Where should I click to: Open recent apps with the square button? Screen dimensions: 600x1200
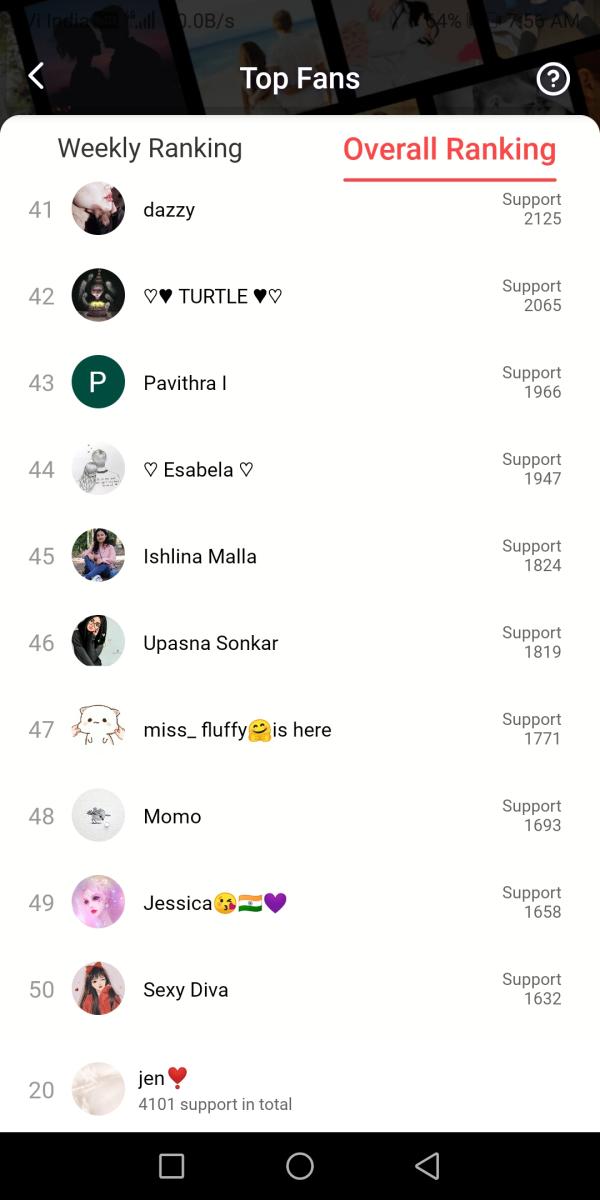coord(172,1166)
